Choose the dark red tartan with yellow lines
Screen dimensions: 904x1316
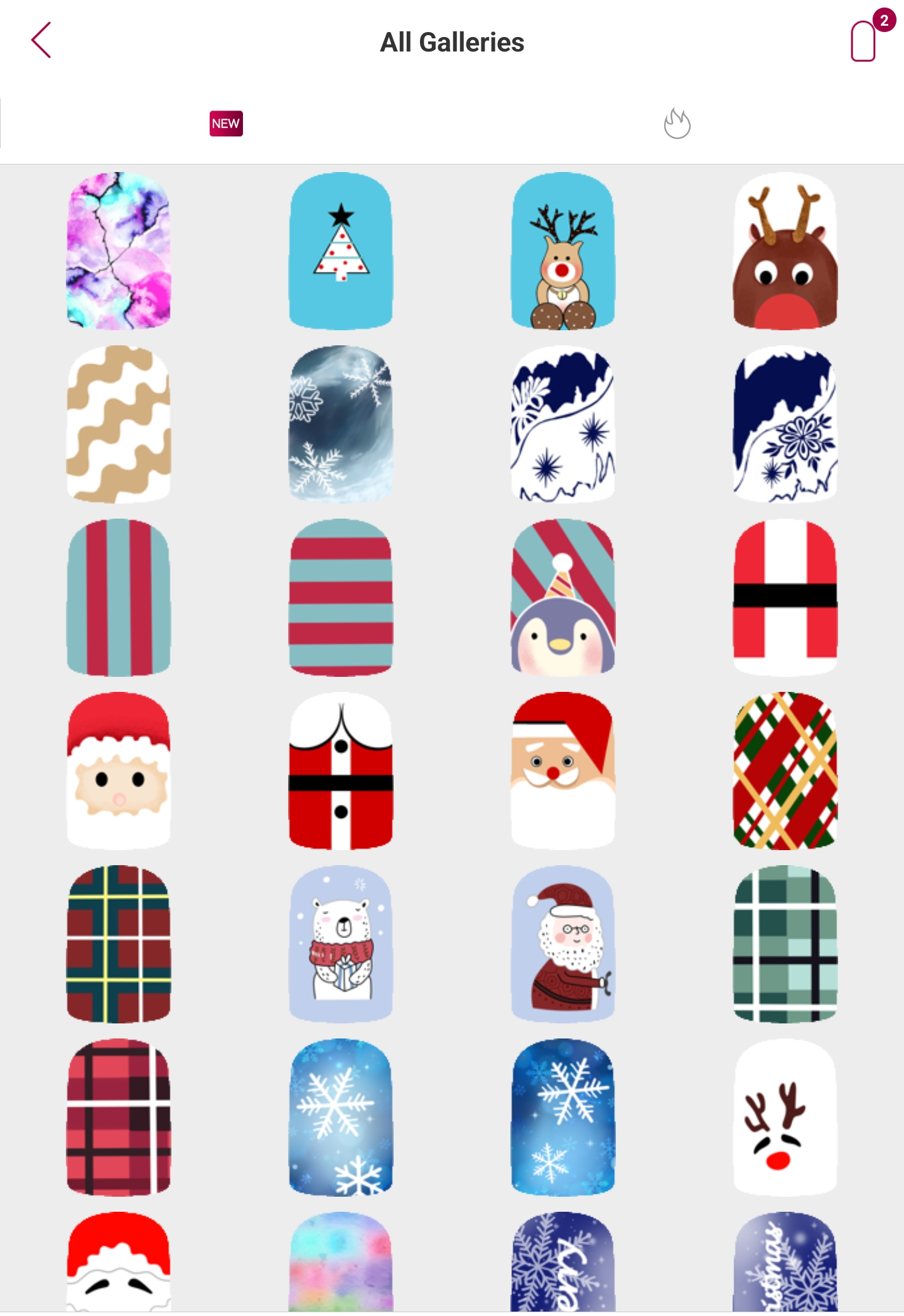coord(119,944)
